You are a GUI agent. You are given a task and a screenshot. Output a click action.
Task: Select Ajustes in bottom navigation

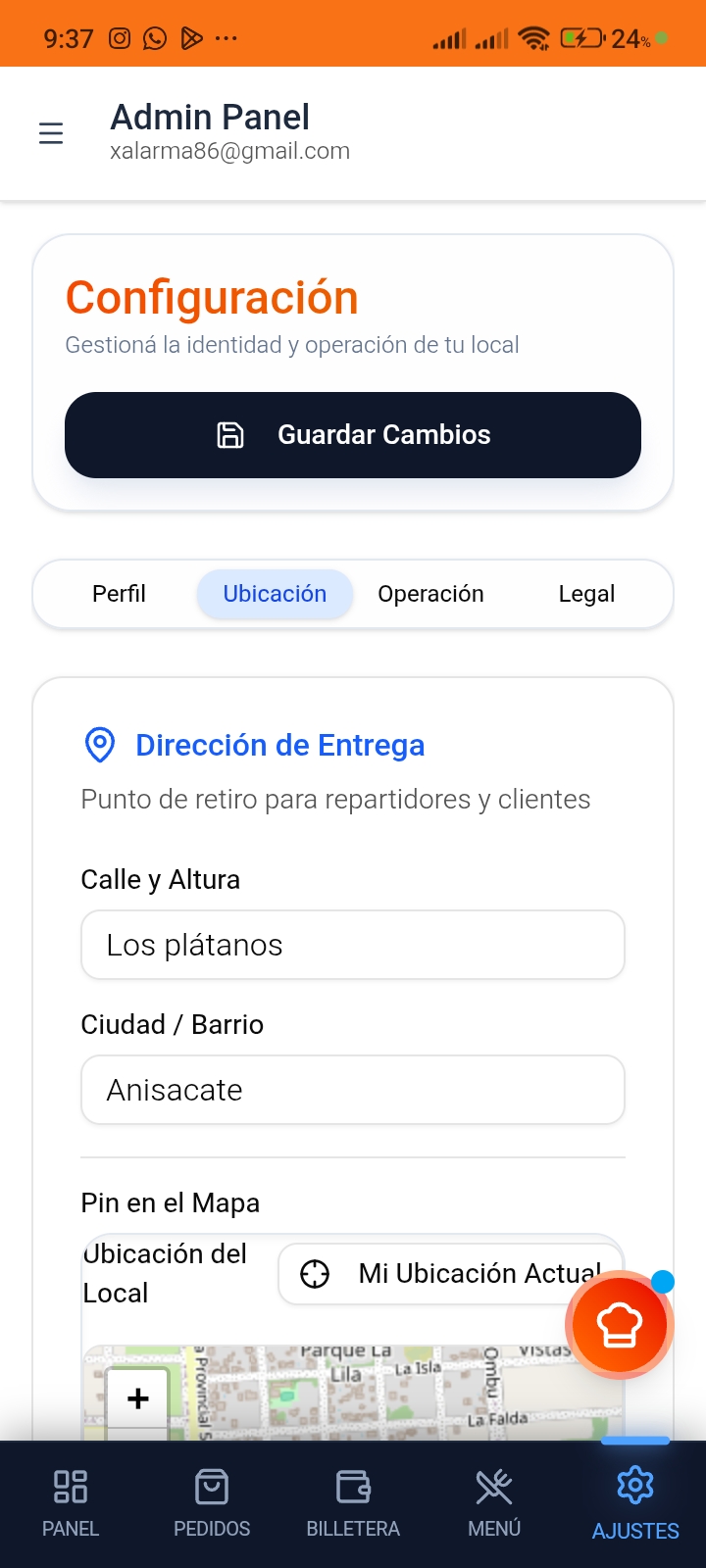635,1503
